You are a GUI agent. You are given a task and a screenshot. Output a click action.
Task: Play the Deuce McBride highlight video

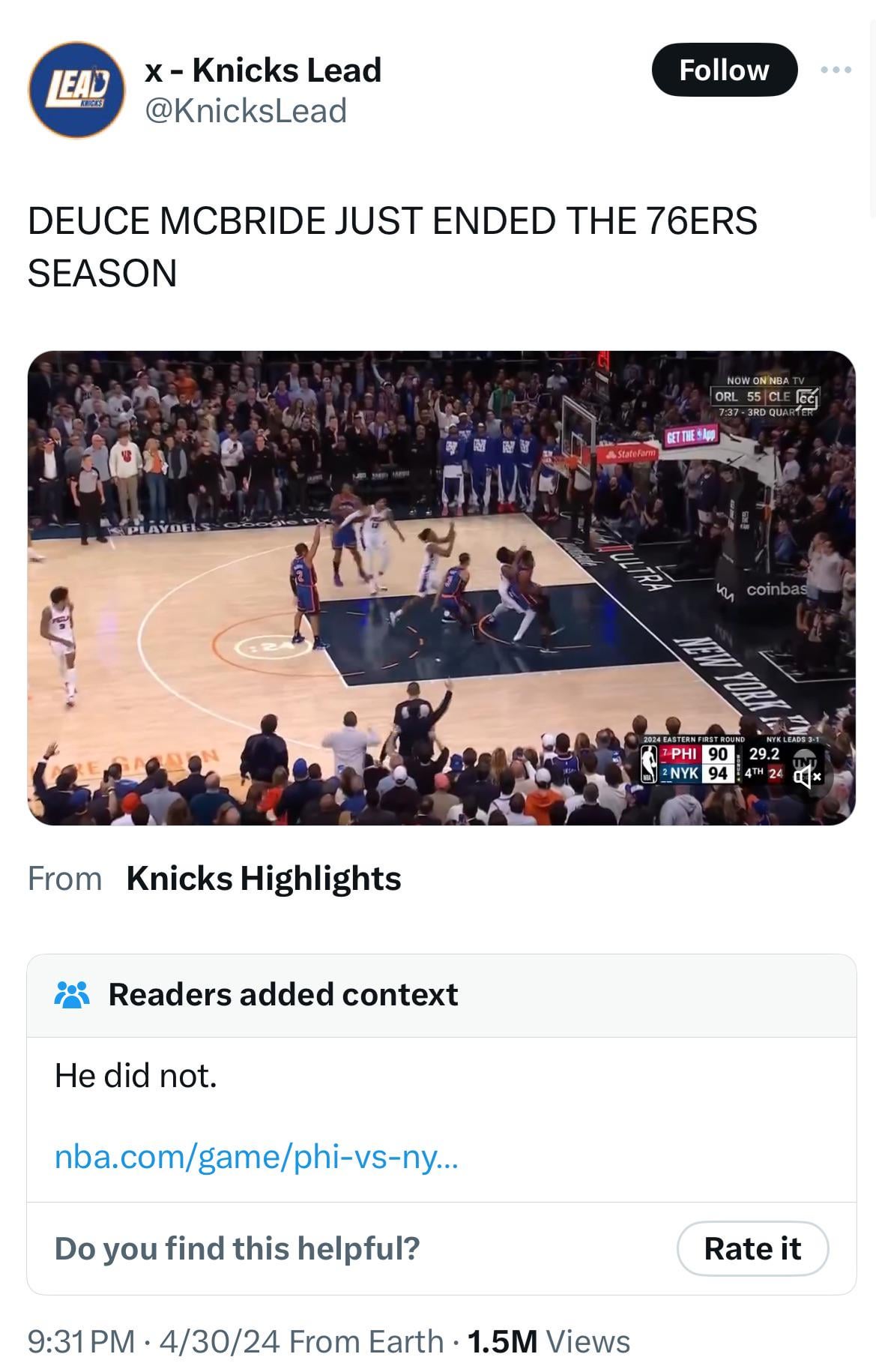441,587
